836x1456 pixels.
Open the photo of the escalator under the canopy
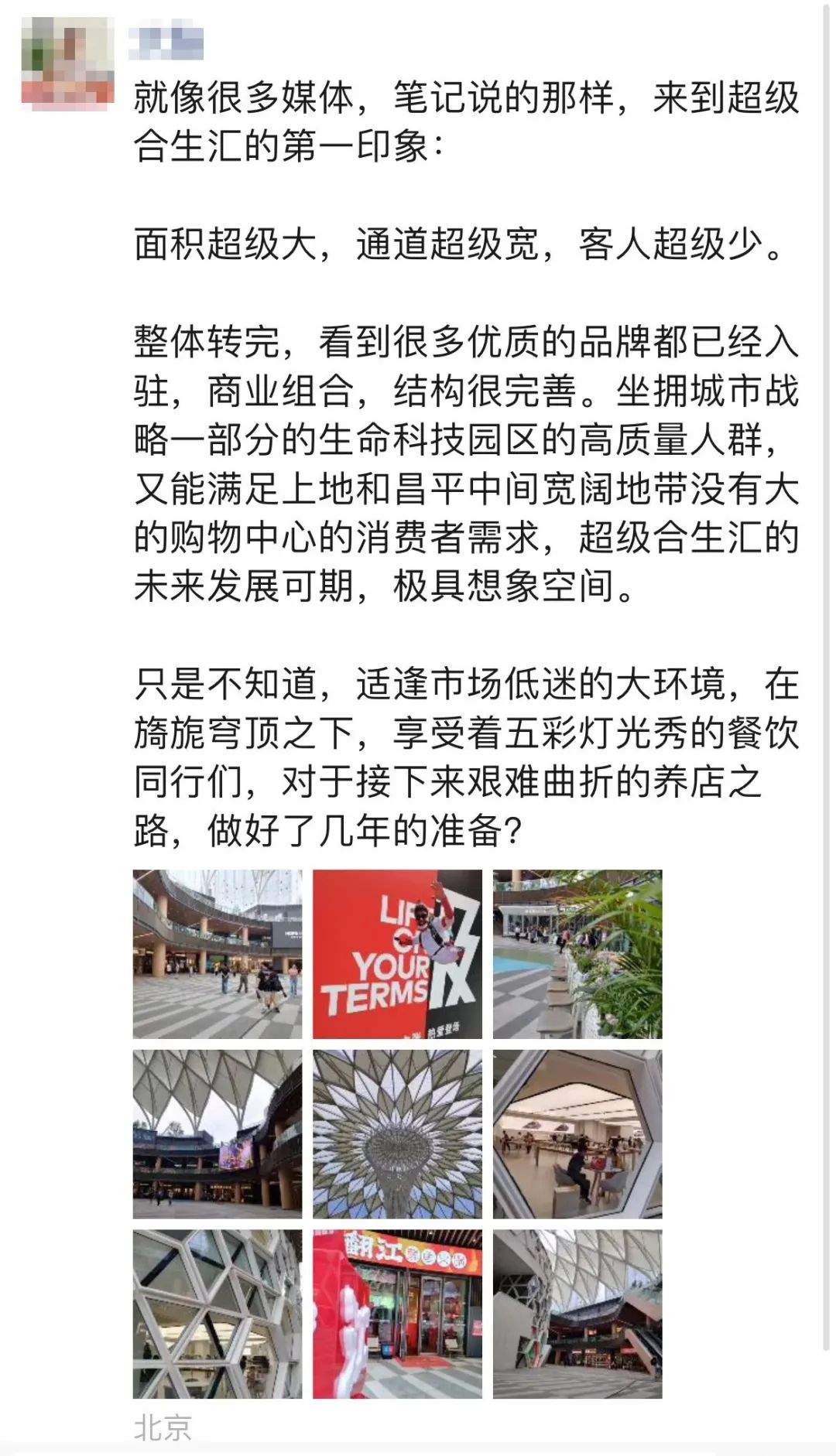click(577, 1314)
